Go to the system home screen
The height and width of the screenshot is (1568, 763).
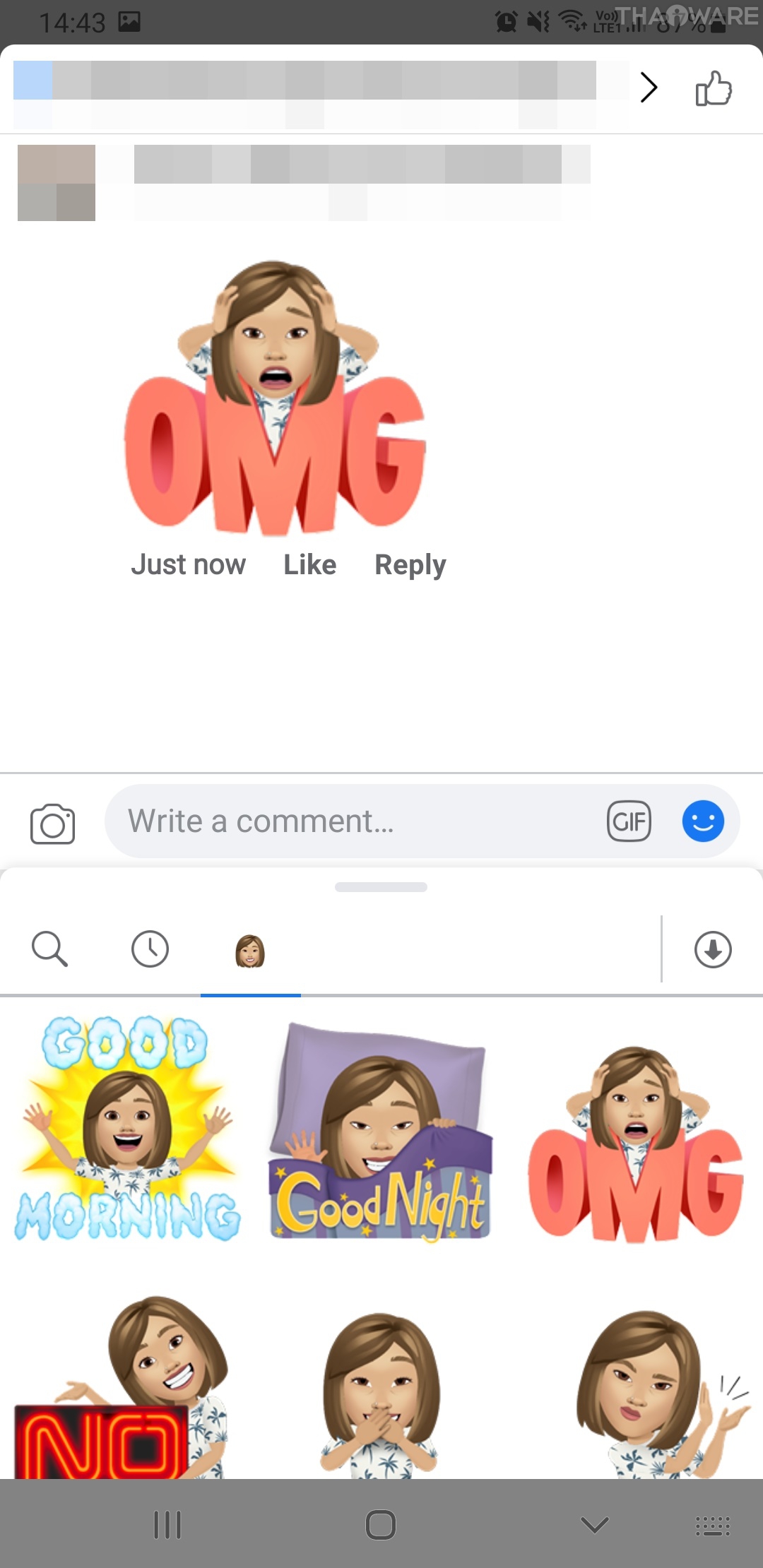pos(380,1524)
